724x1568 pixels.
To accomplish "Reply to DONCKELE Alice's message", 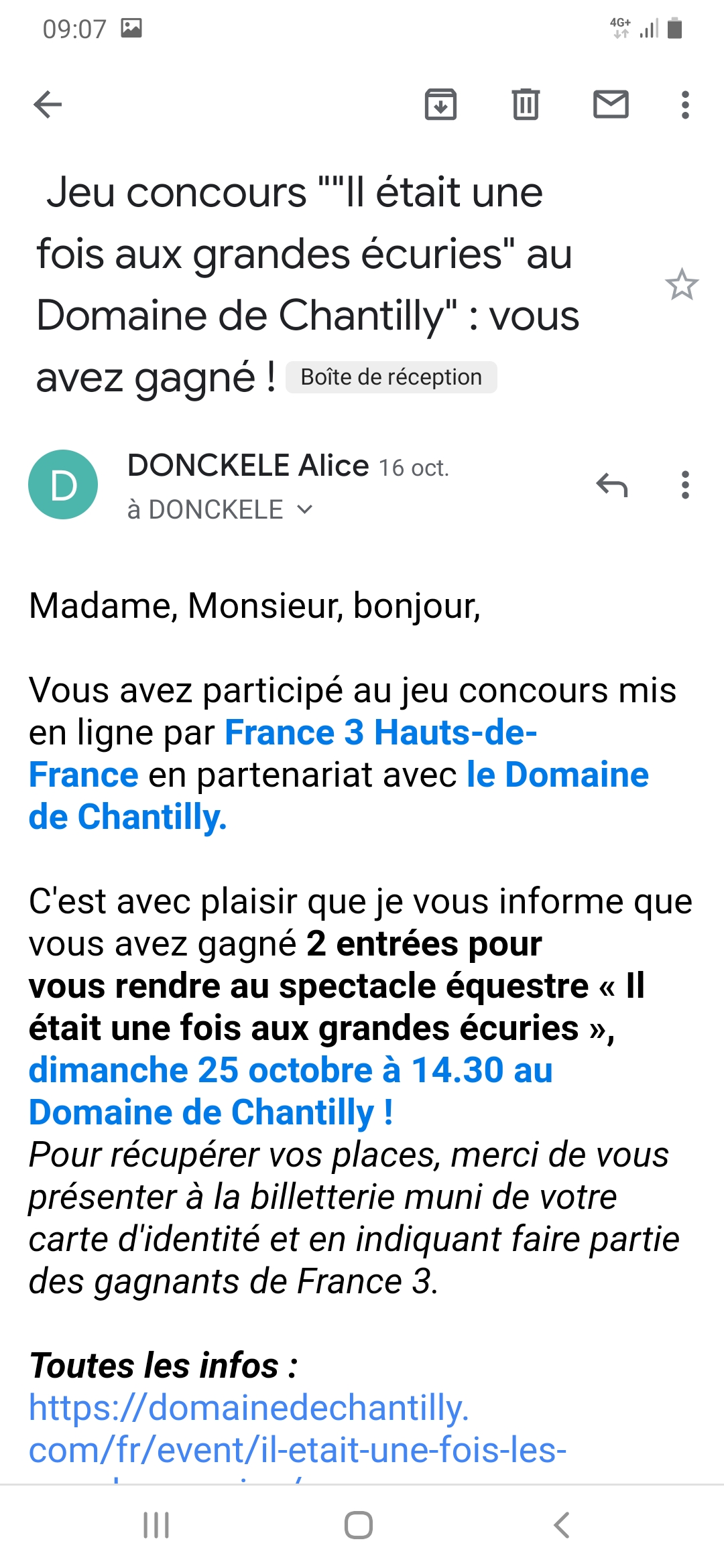I will (612, 484).
